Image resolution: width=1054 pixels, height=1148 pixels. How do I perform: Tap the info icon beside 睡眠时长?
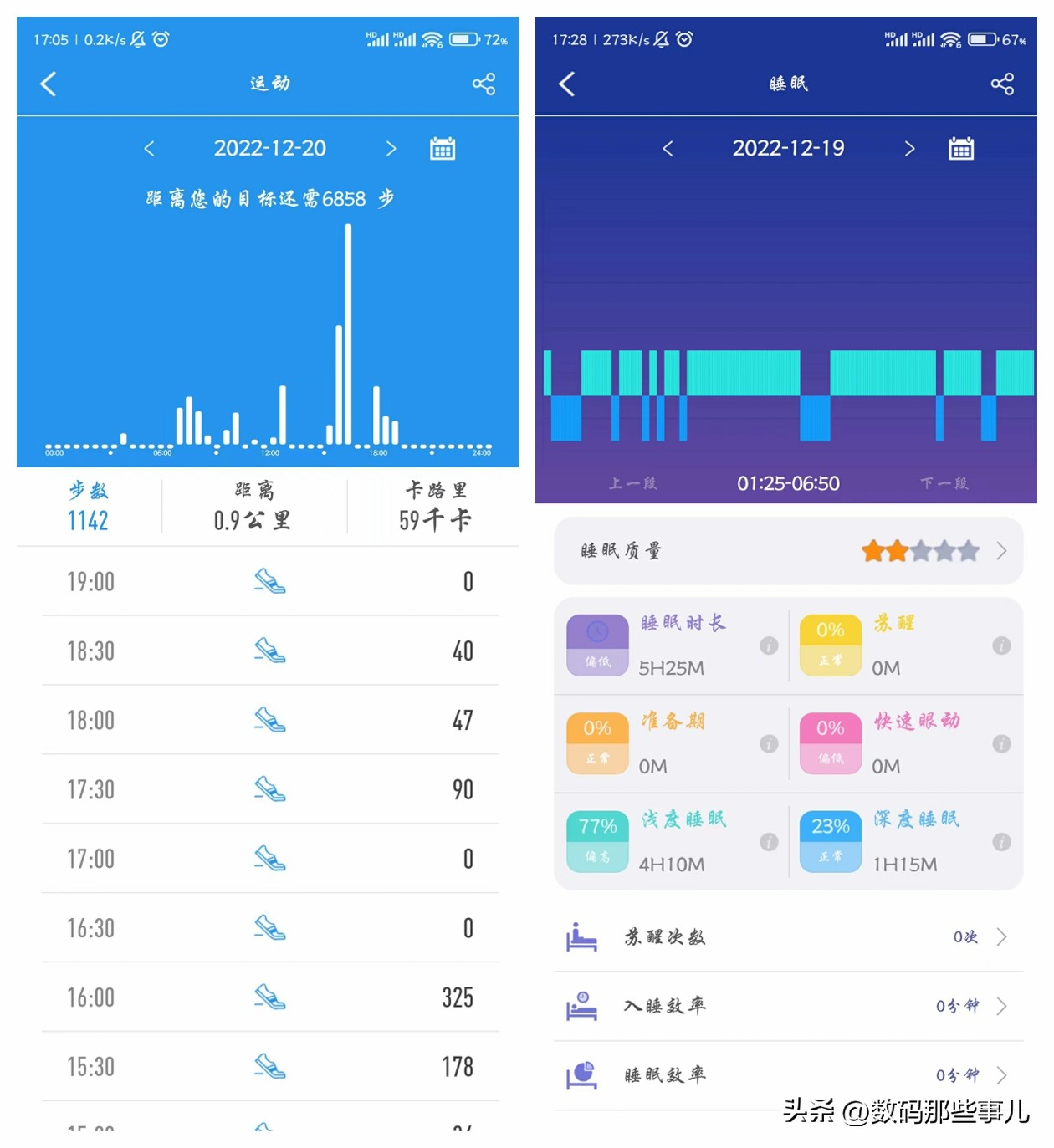point(769,645)
